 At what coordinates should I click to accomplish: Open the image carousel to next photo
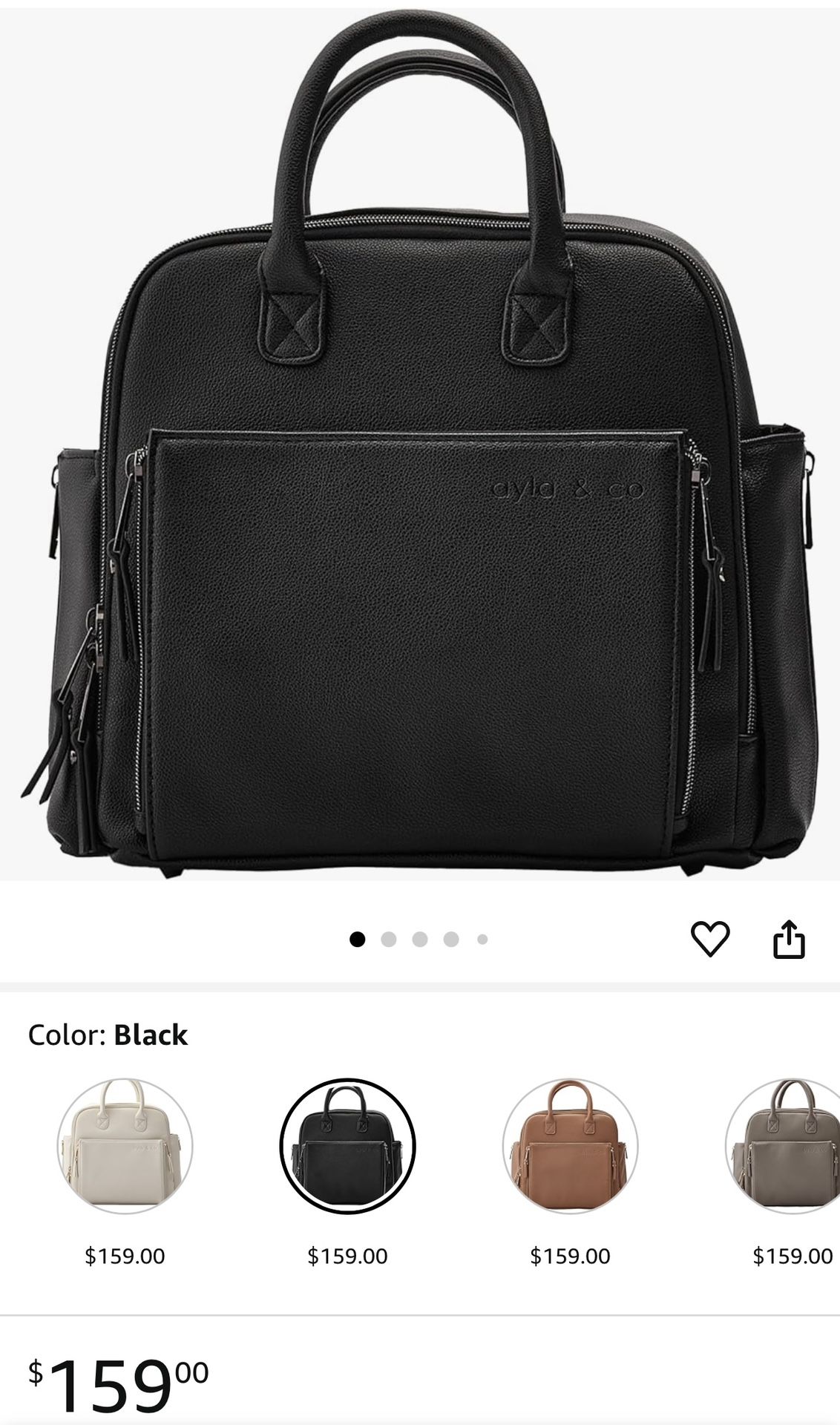click(x=387, y=938)
